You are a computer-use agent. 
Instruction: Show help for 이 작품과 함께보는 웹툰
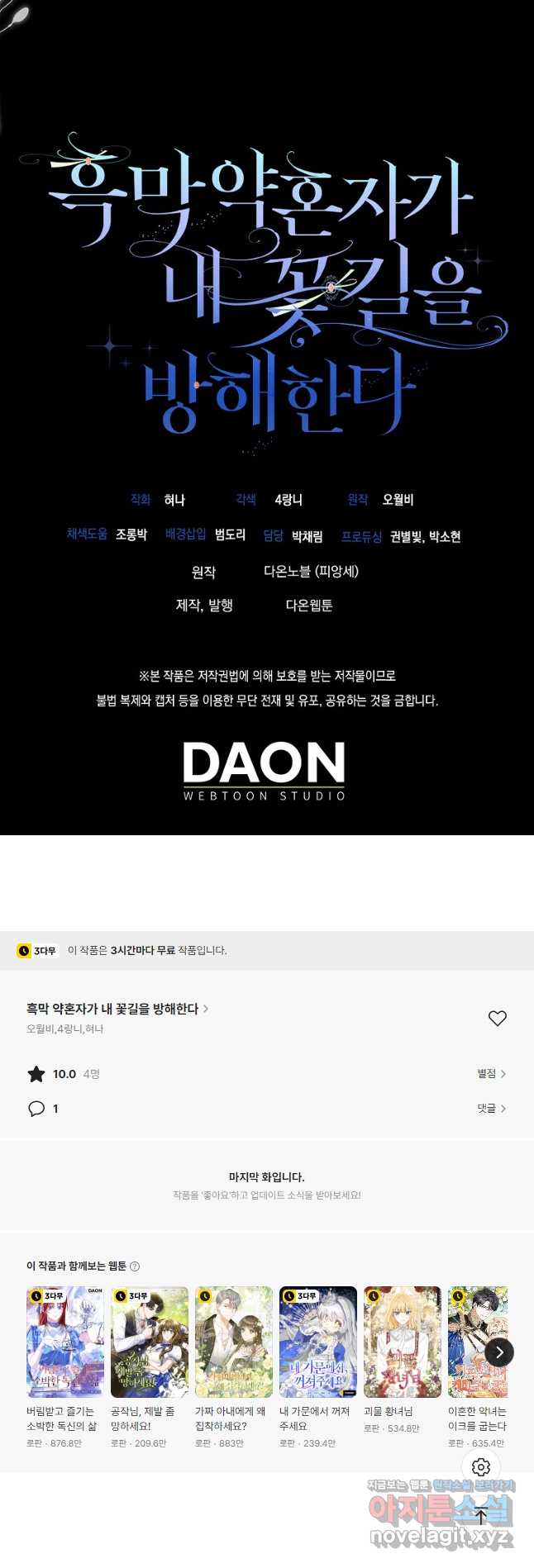[135, 1266]
